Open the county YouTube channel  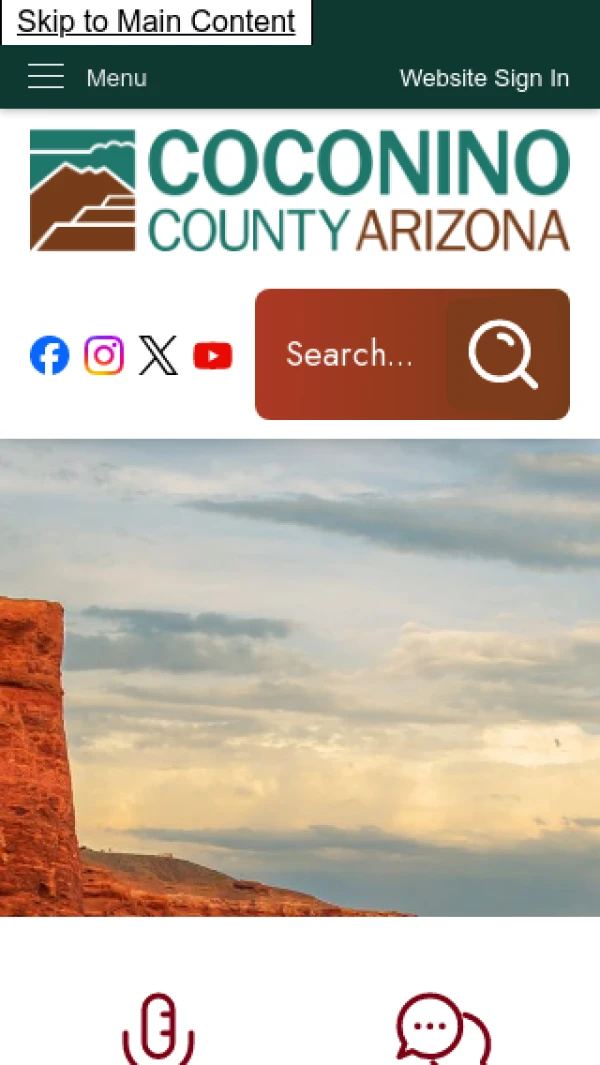tap(212, 355)
